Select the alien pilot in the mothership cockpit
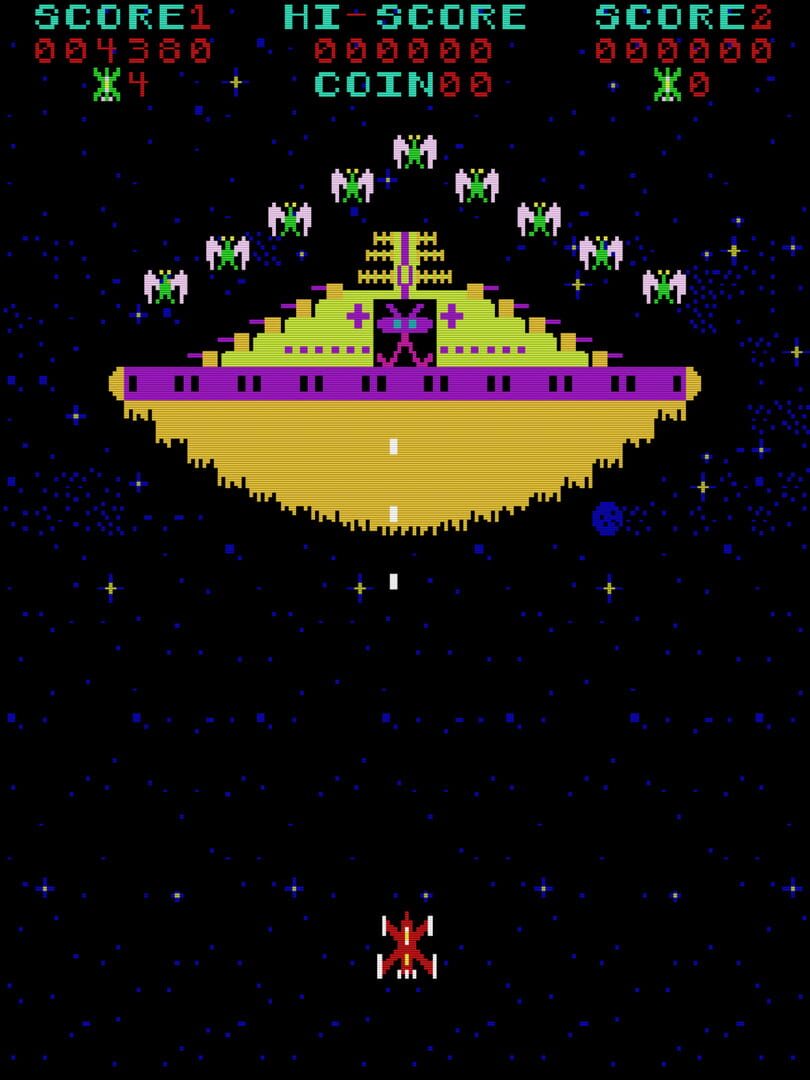810x1080 pixels. 404,330
